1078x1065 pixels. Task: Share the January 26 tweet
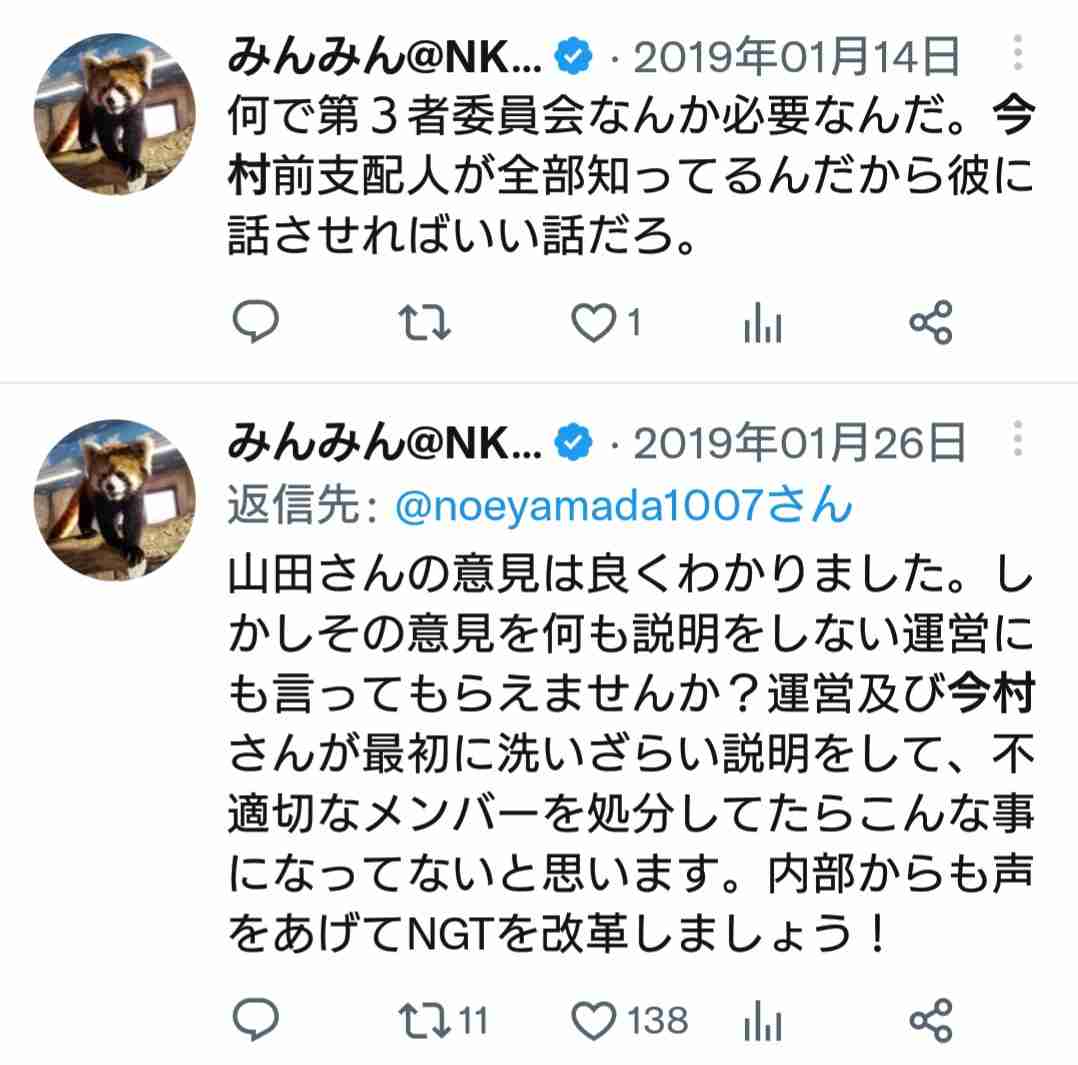(x=930, y=1020)
